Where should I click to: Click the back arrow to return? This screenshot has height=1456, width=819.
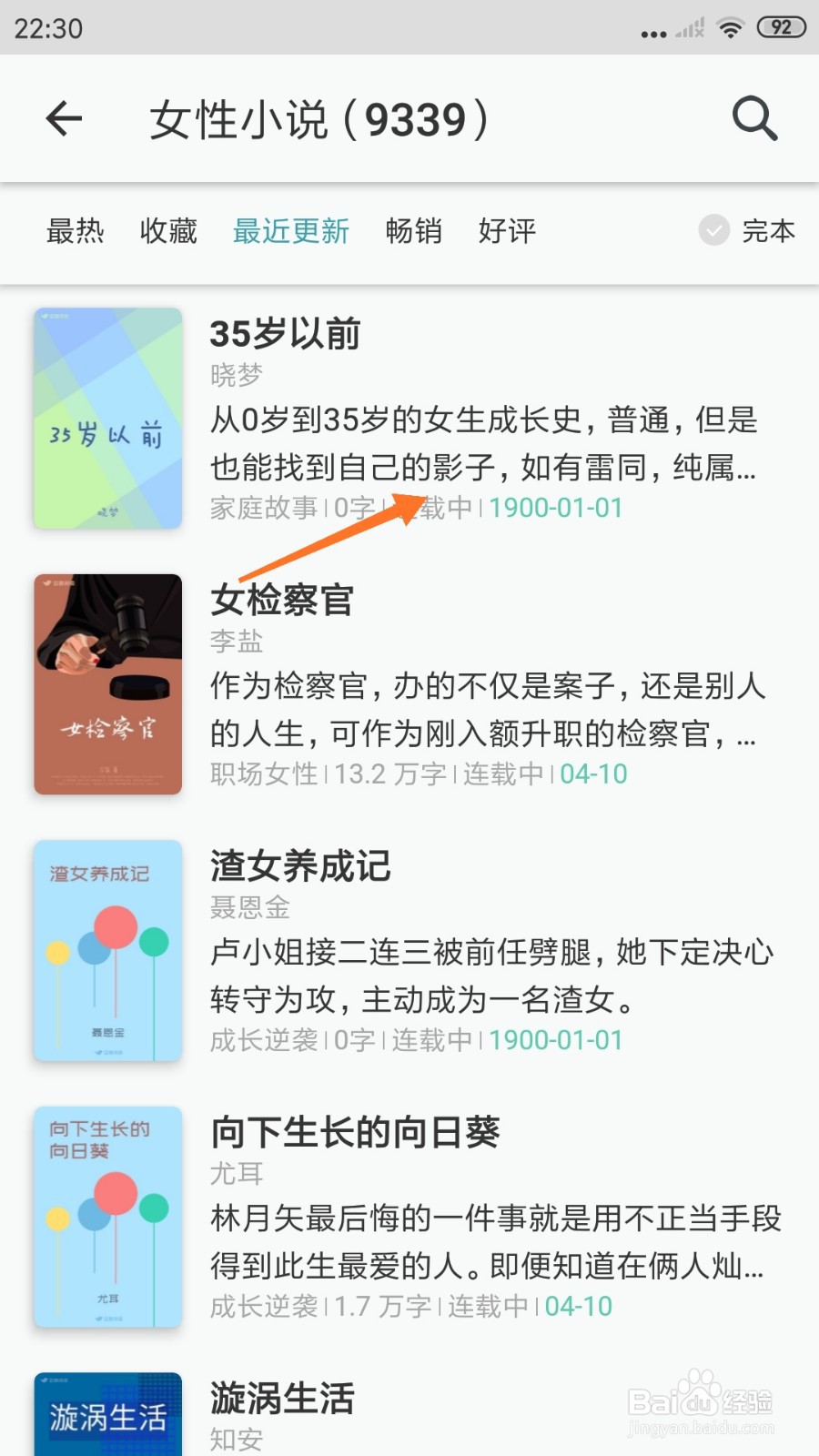click(x=64, y=118)
